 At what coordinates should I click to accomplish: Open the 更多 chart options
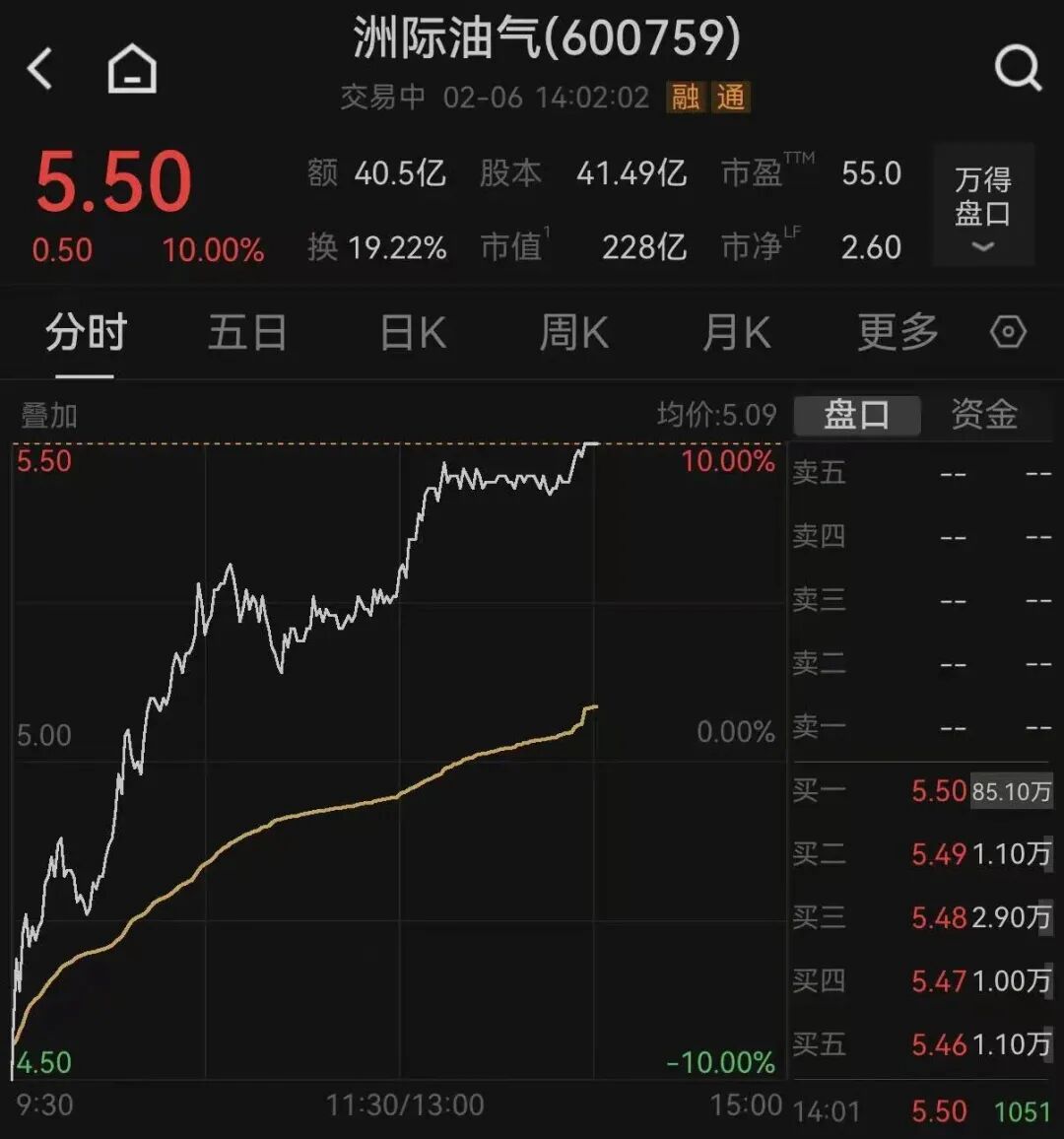(x=898, y=333)
